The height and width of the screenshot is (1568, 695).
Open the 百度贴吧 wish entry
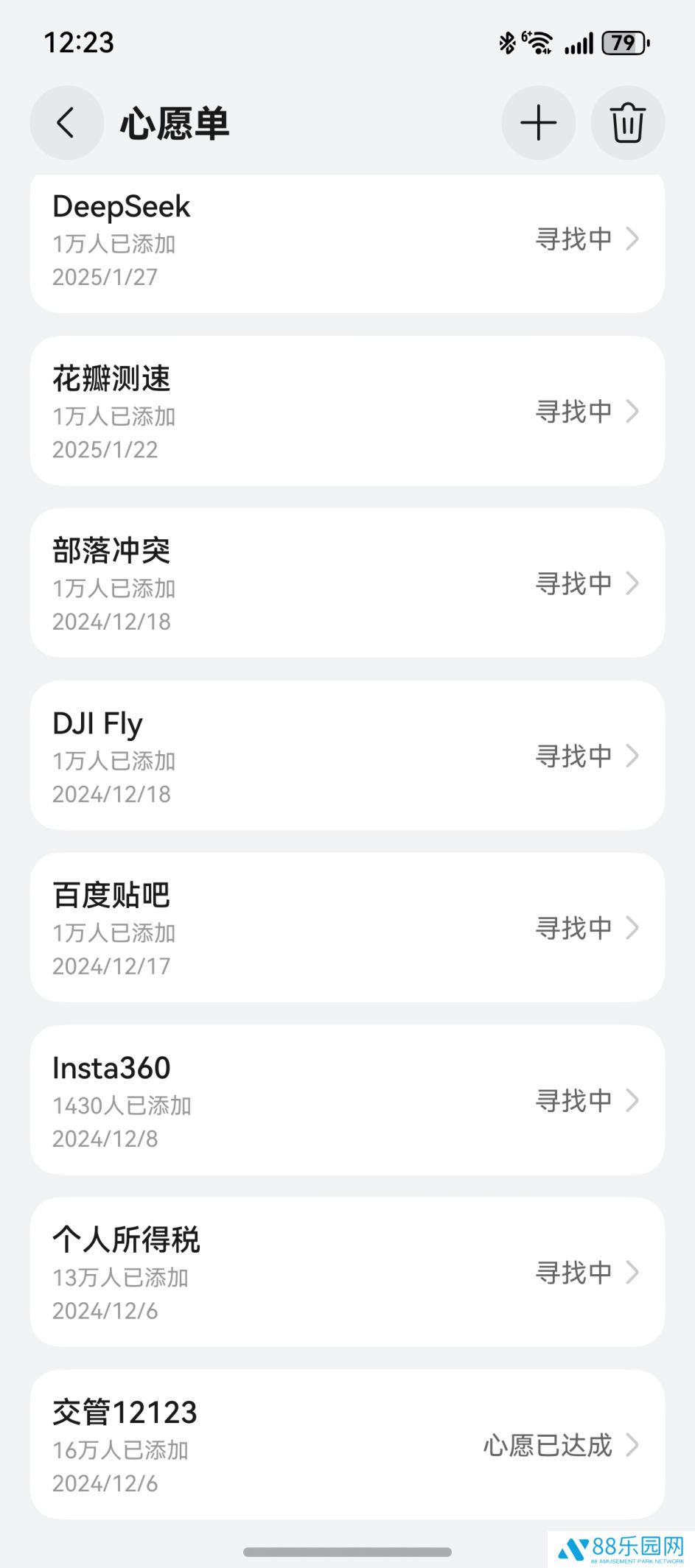(x=347, y=928)
